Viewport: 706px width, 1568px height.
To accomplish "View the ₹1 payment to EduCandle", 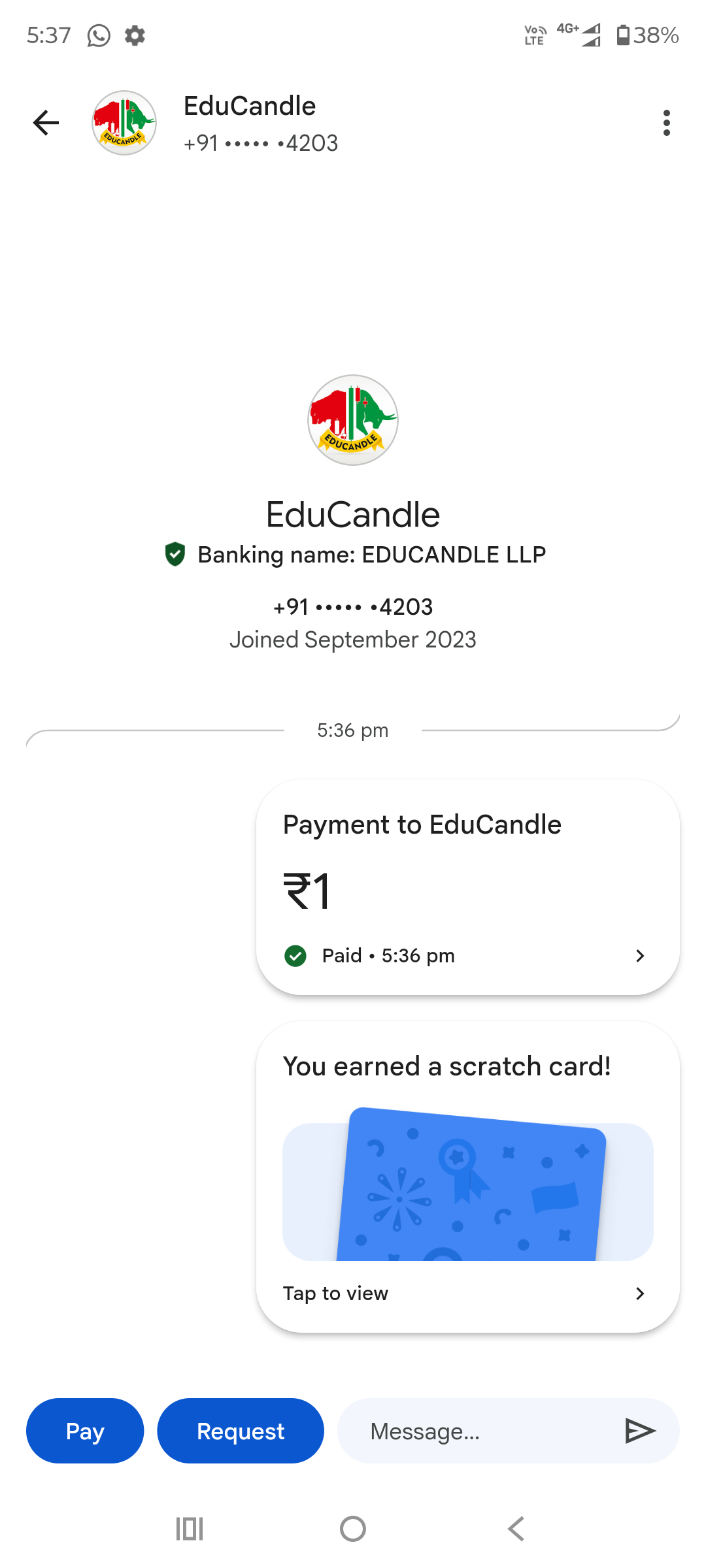I will (x=467, y=887).
